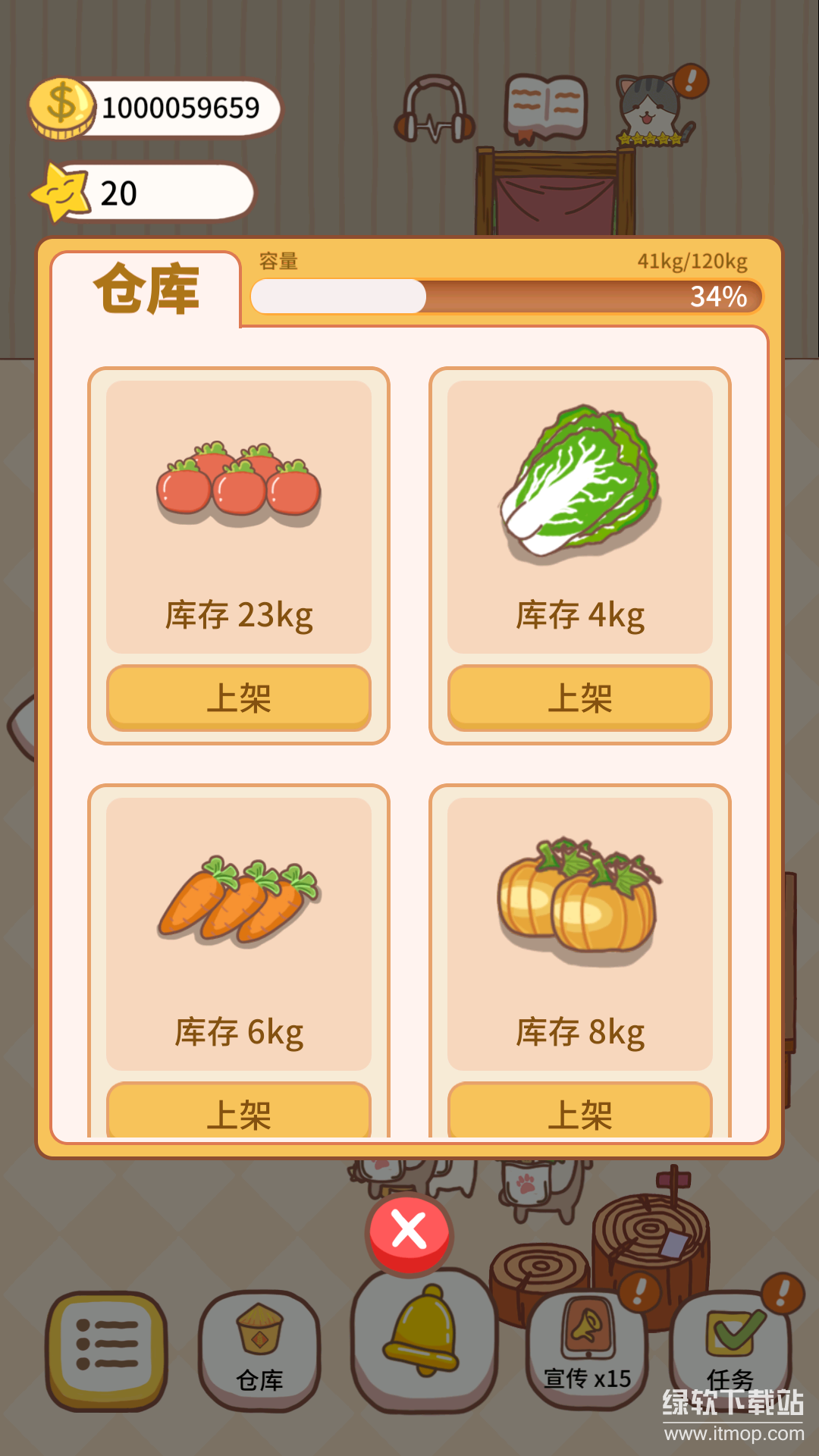Select the tomato item thumbnail
This screenshot has width=819, height=1456.
tap(238, 482)
